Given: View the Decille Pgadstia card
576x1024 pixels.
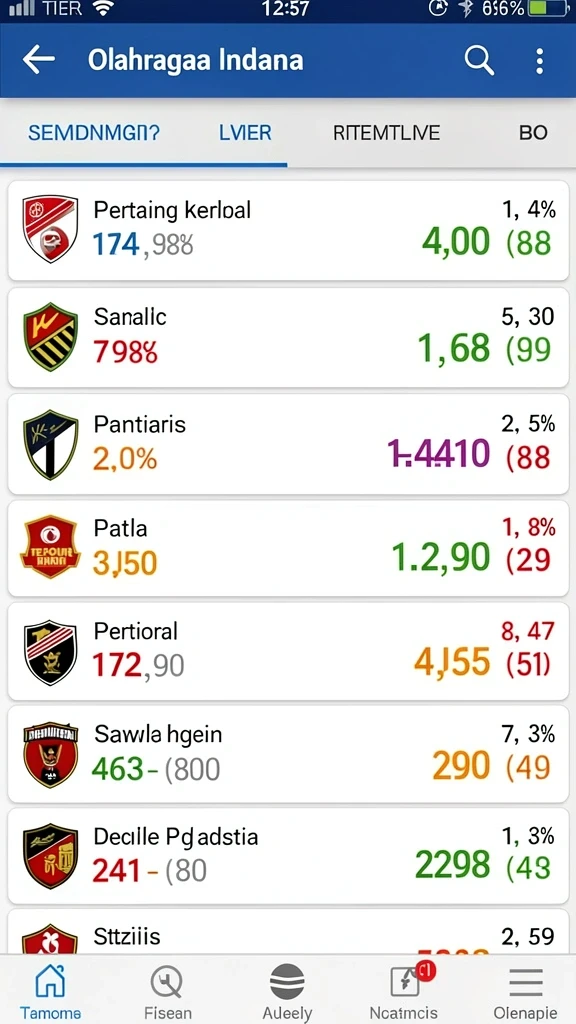Looking at the screenshot, I should pos(288,856).
